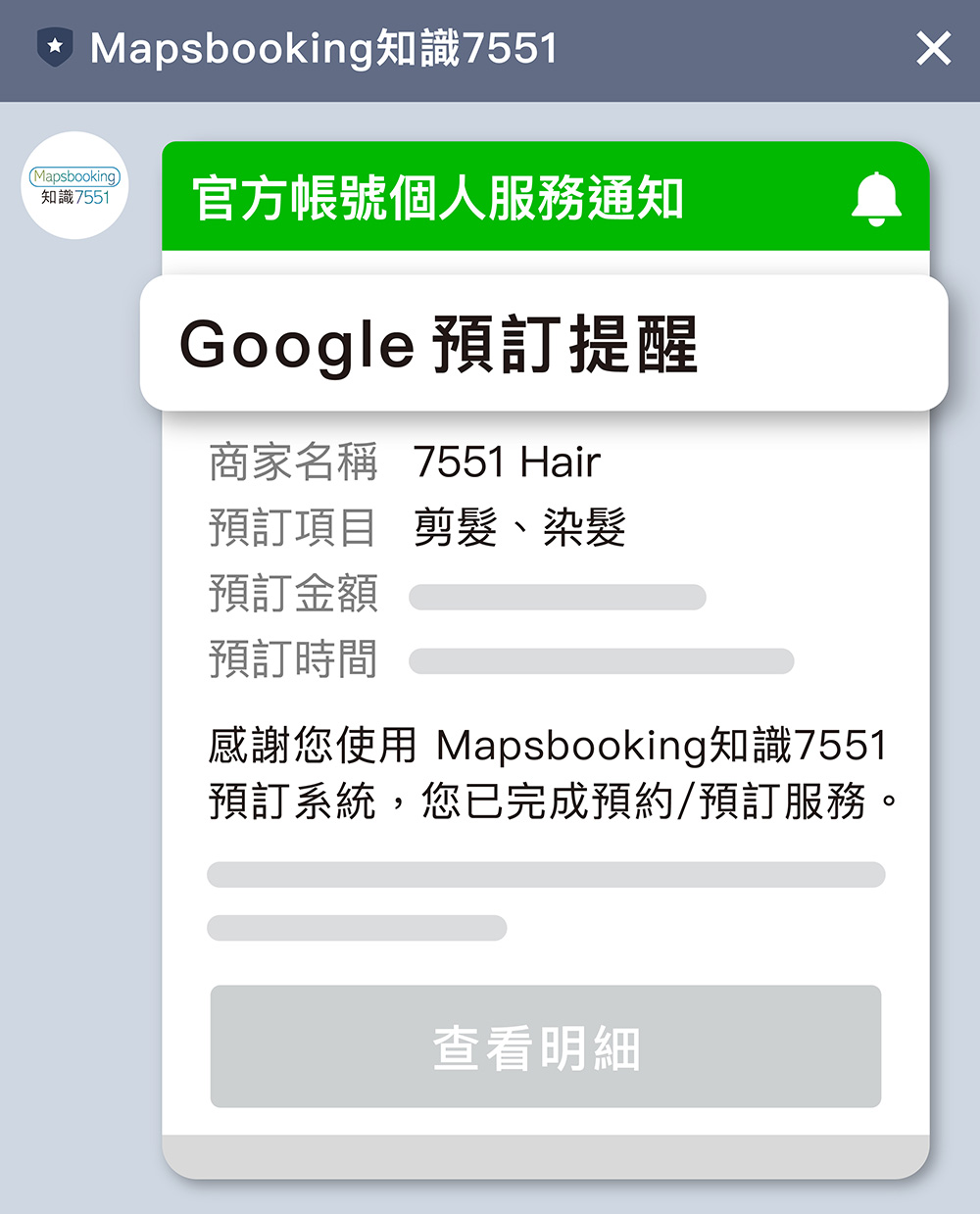Expand the 預訂時間 hidden time field
Image resolution: width=980 pixels, height=1214 pixels.
[x=602, y=660]
